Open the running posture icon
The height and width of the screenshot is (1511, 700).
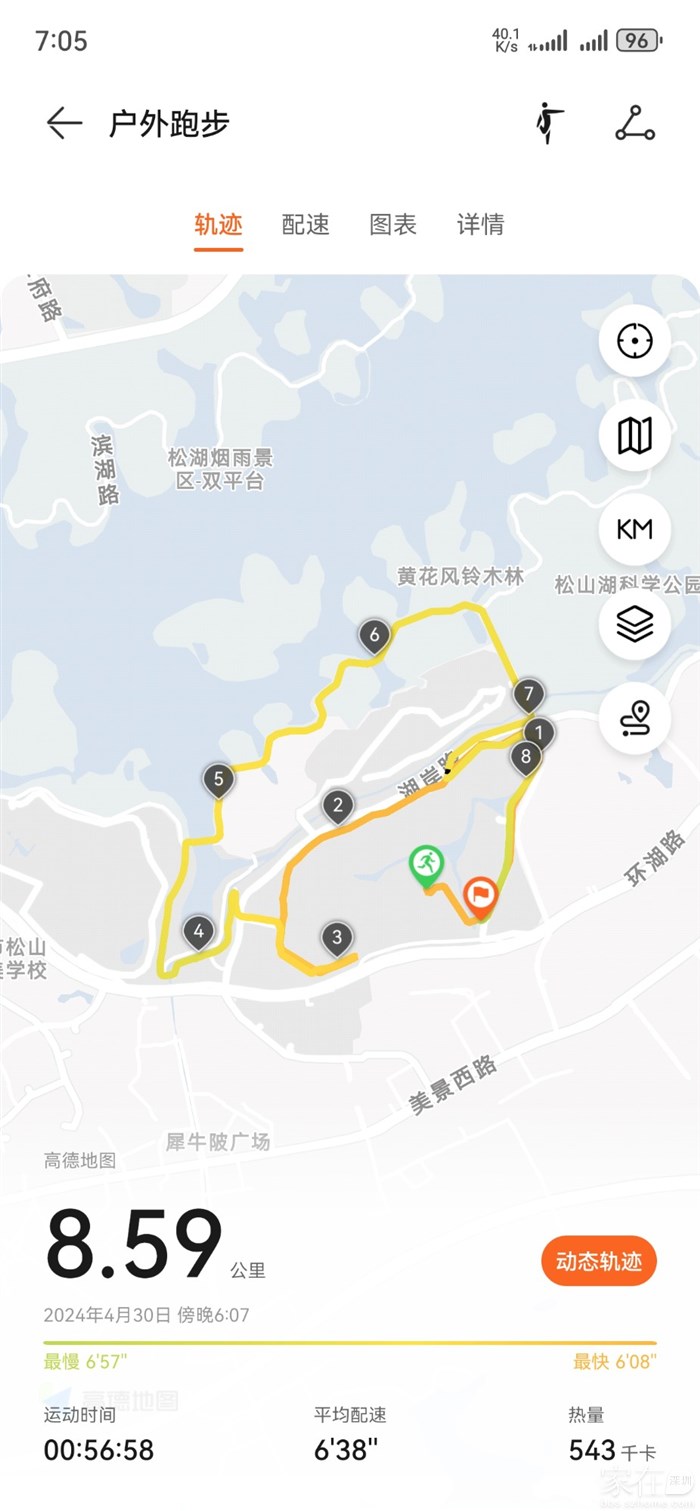tap(548, 123)
